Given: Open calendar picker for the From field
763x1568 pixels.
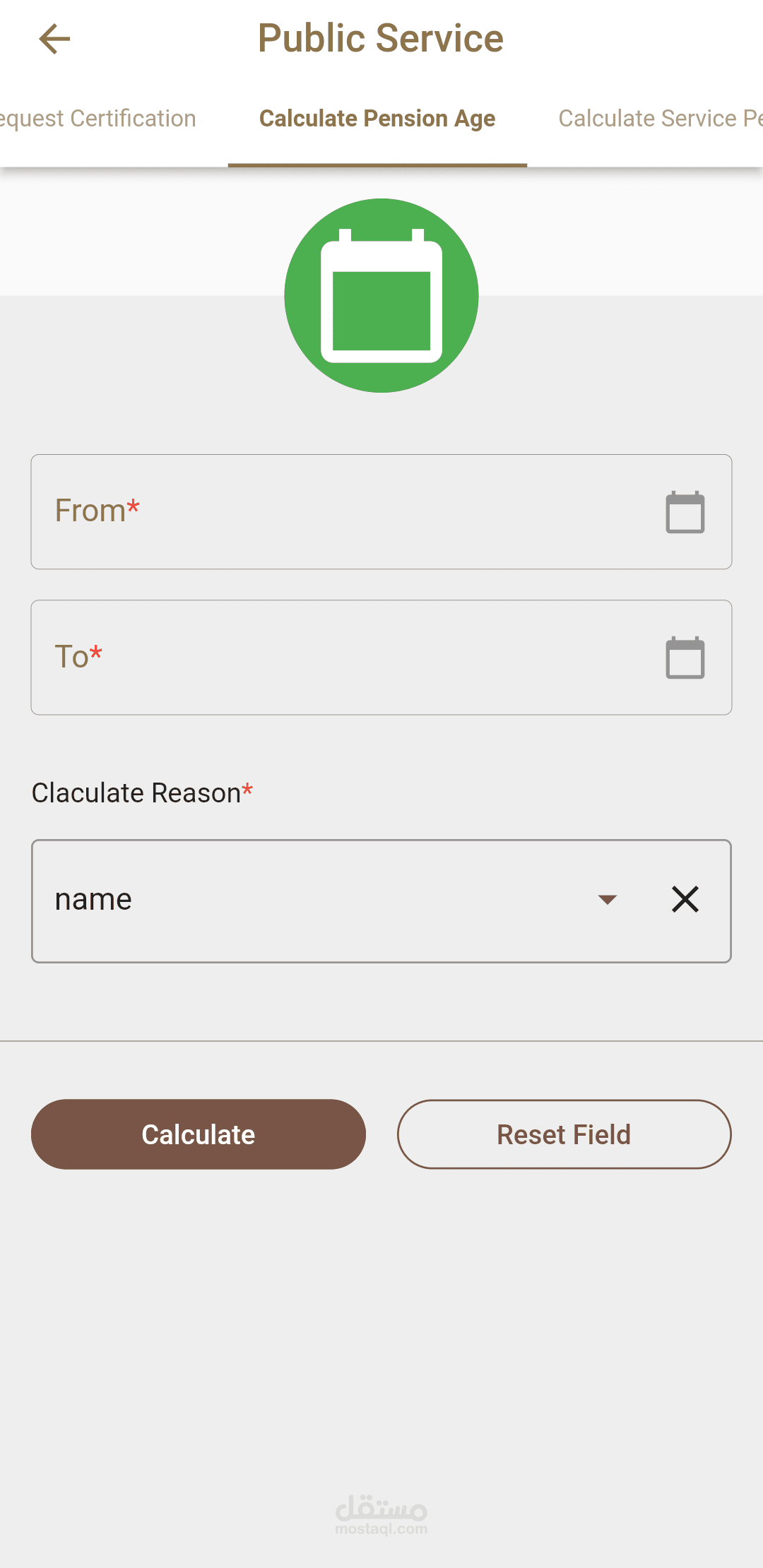Looking at the screenshot, I should [685, 512].
